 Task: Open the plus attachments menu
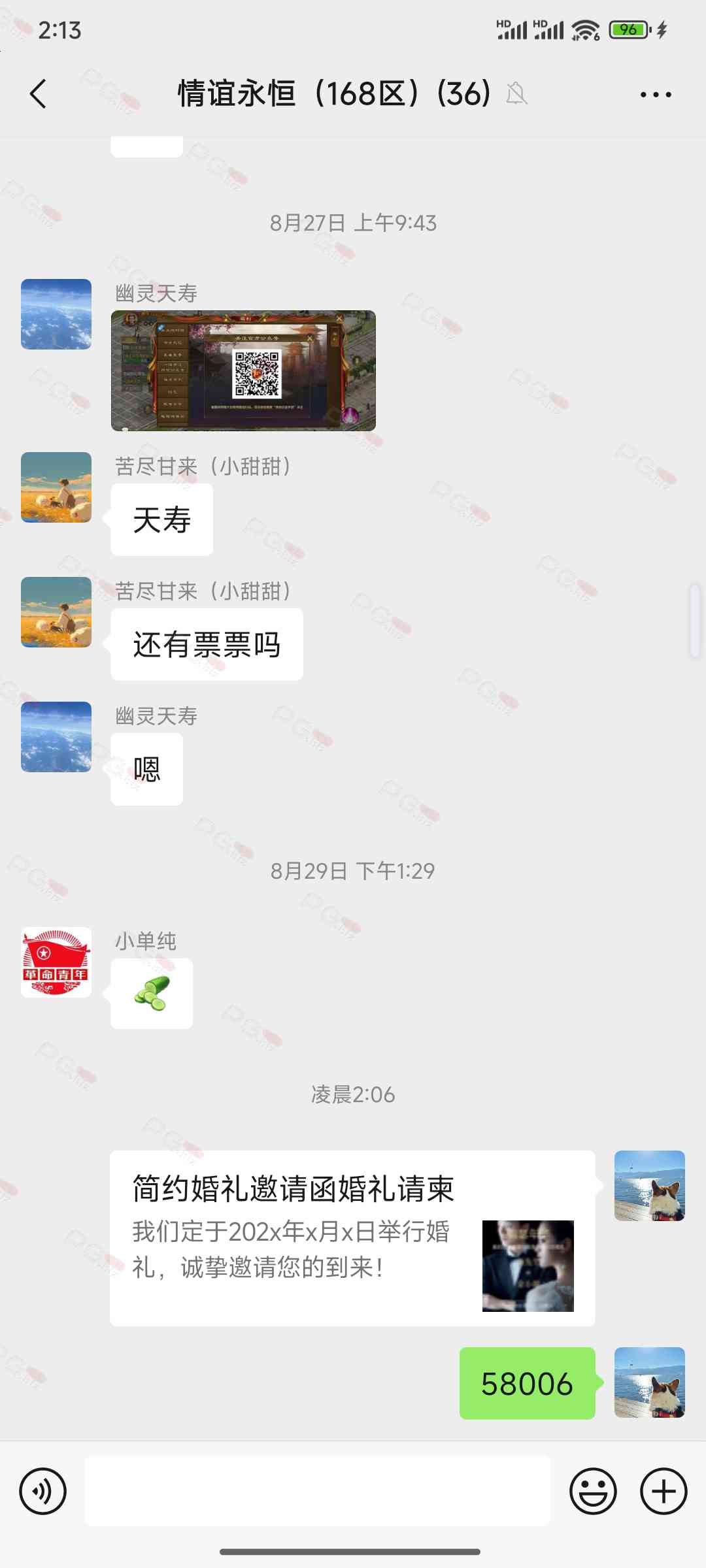point(664,1492)
